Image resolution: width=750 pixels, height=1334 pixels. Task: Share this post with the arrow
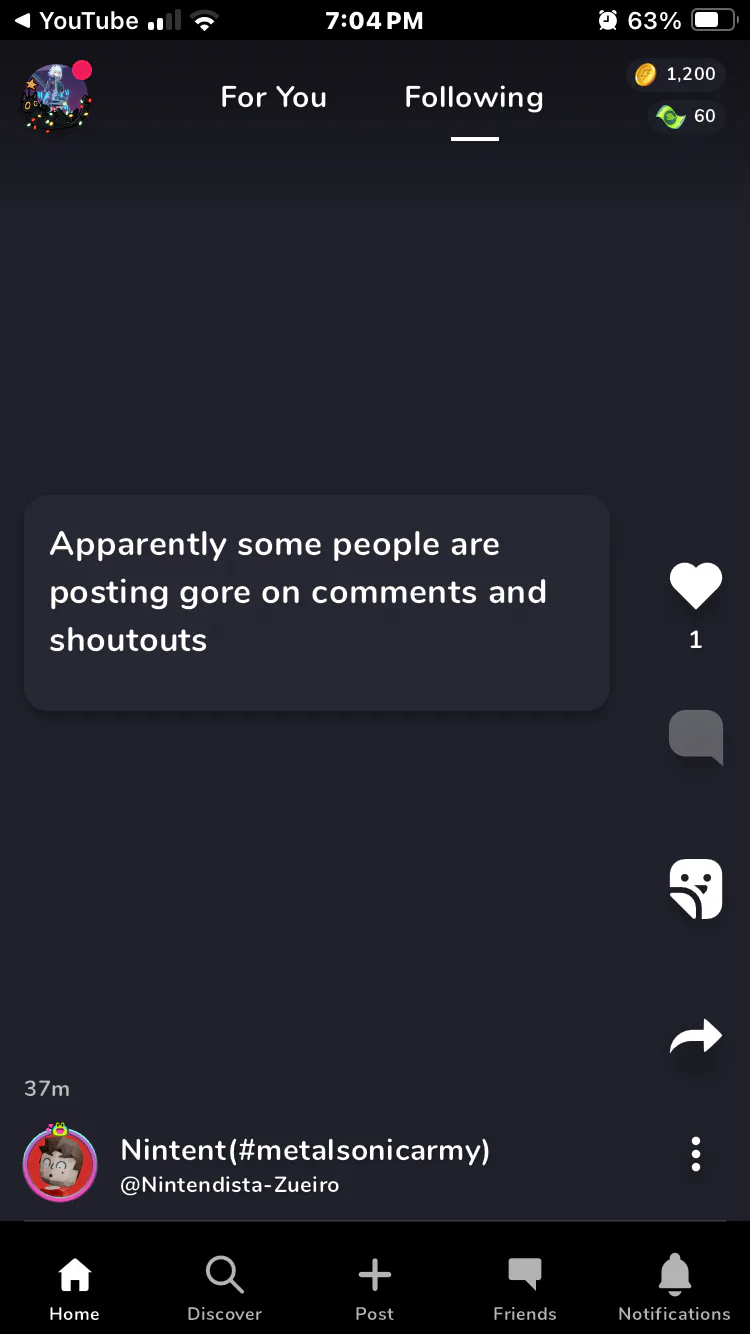click(x=696, y=1037)
